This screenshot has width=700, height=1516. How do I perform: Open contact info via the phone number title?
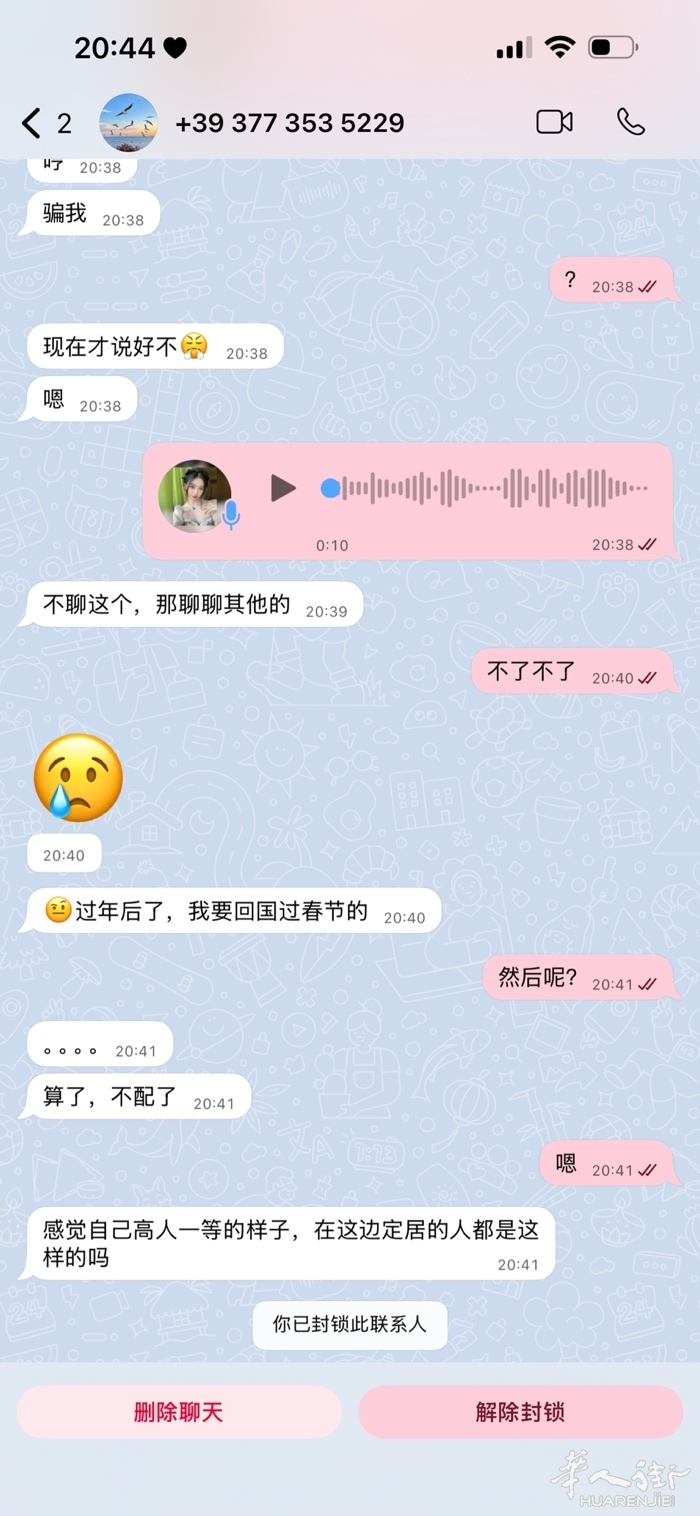290,123
